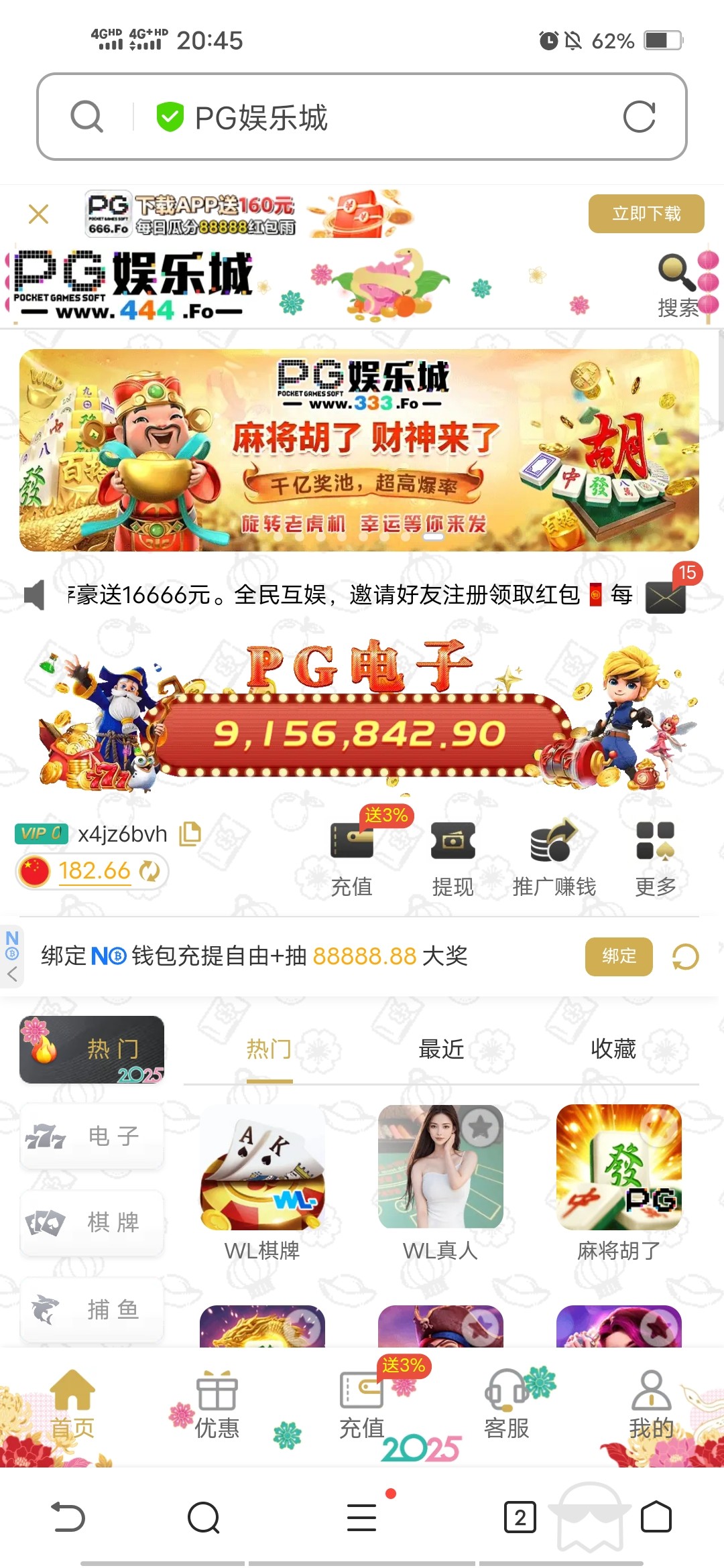Image resolution: width=724 pixels, height=1568 pixels.
Task: Open the WL真人 game tile
Action: pyautogui.click(x=440, y=1182)
